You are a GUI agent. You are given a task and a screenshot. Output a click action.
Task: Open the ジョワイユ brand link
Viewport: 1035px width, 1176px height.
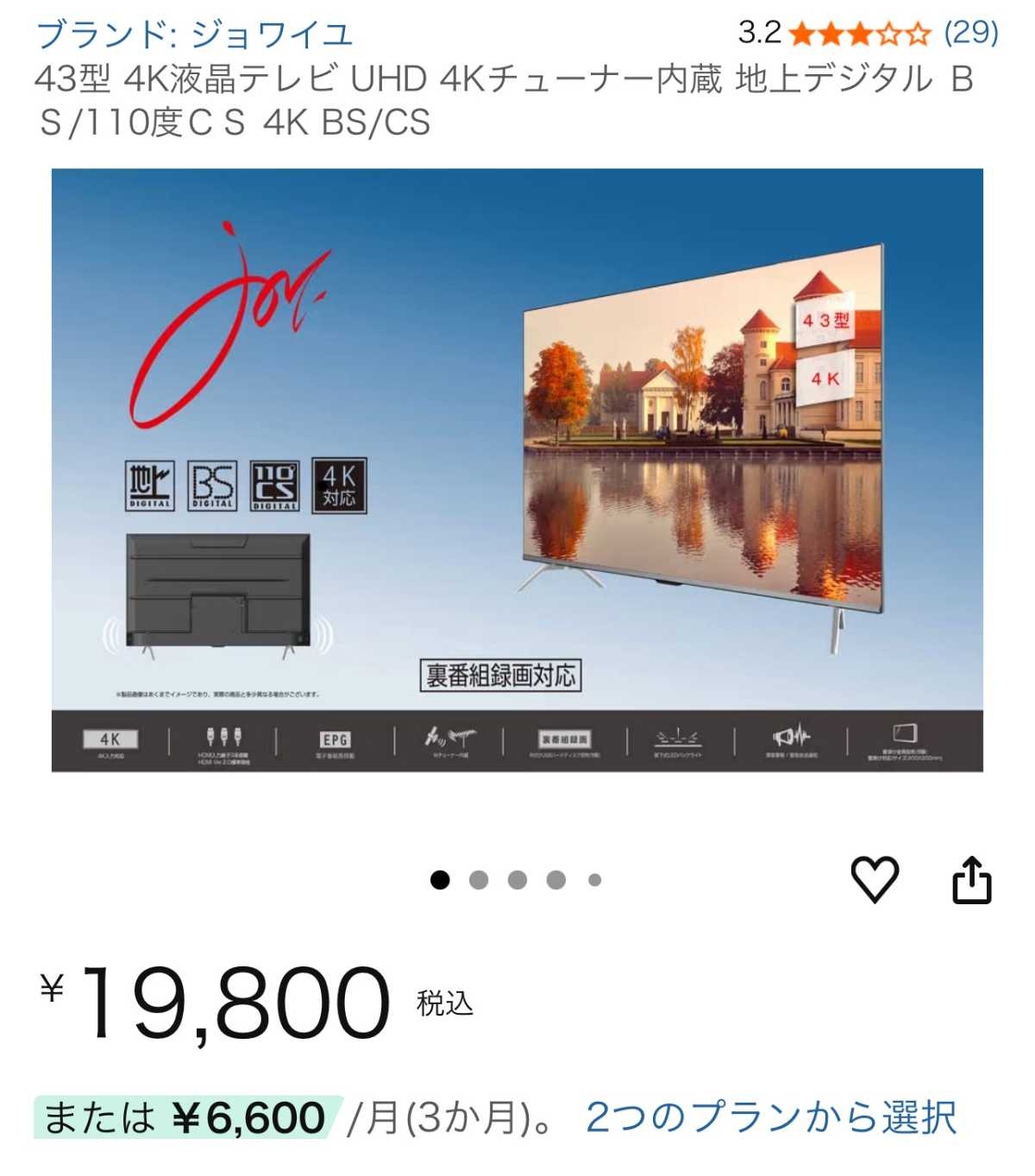[195, 35]
